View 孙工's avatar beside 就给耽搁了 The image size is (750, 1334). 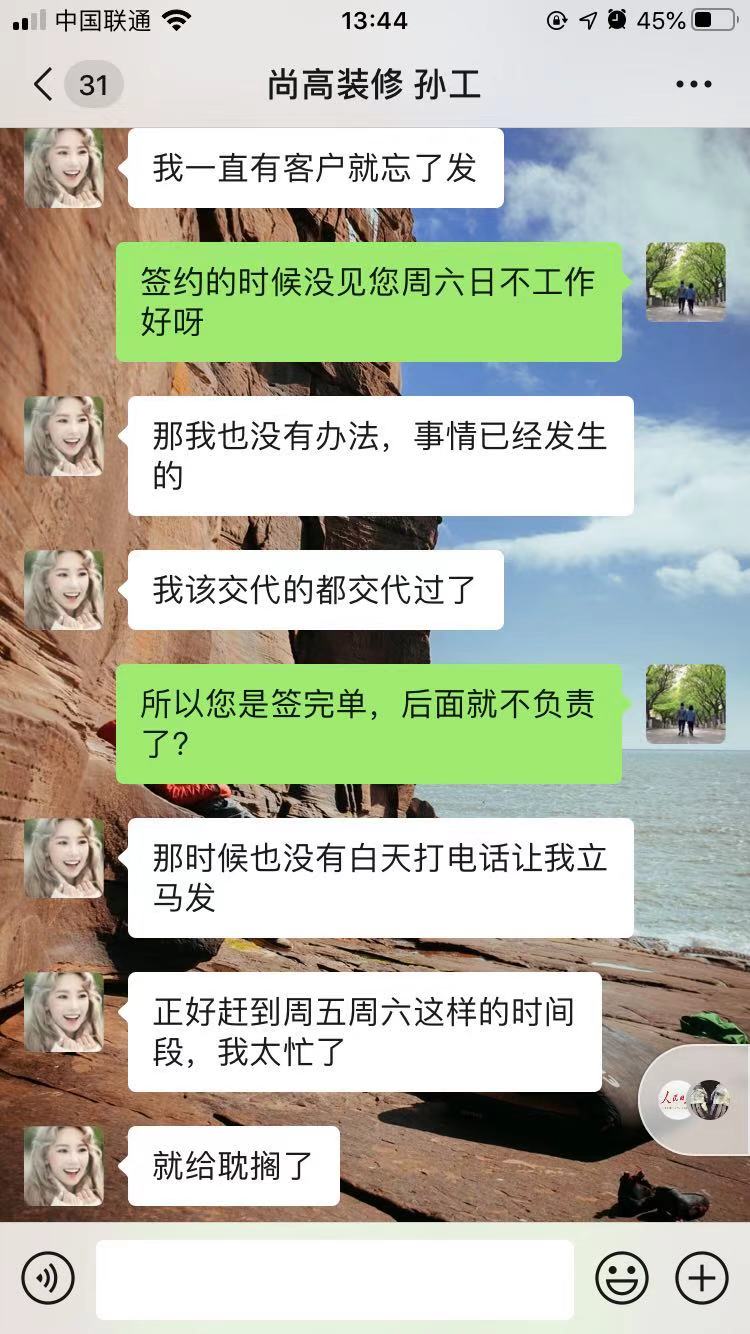(64, 1166)
